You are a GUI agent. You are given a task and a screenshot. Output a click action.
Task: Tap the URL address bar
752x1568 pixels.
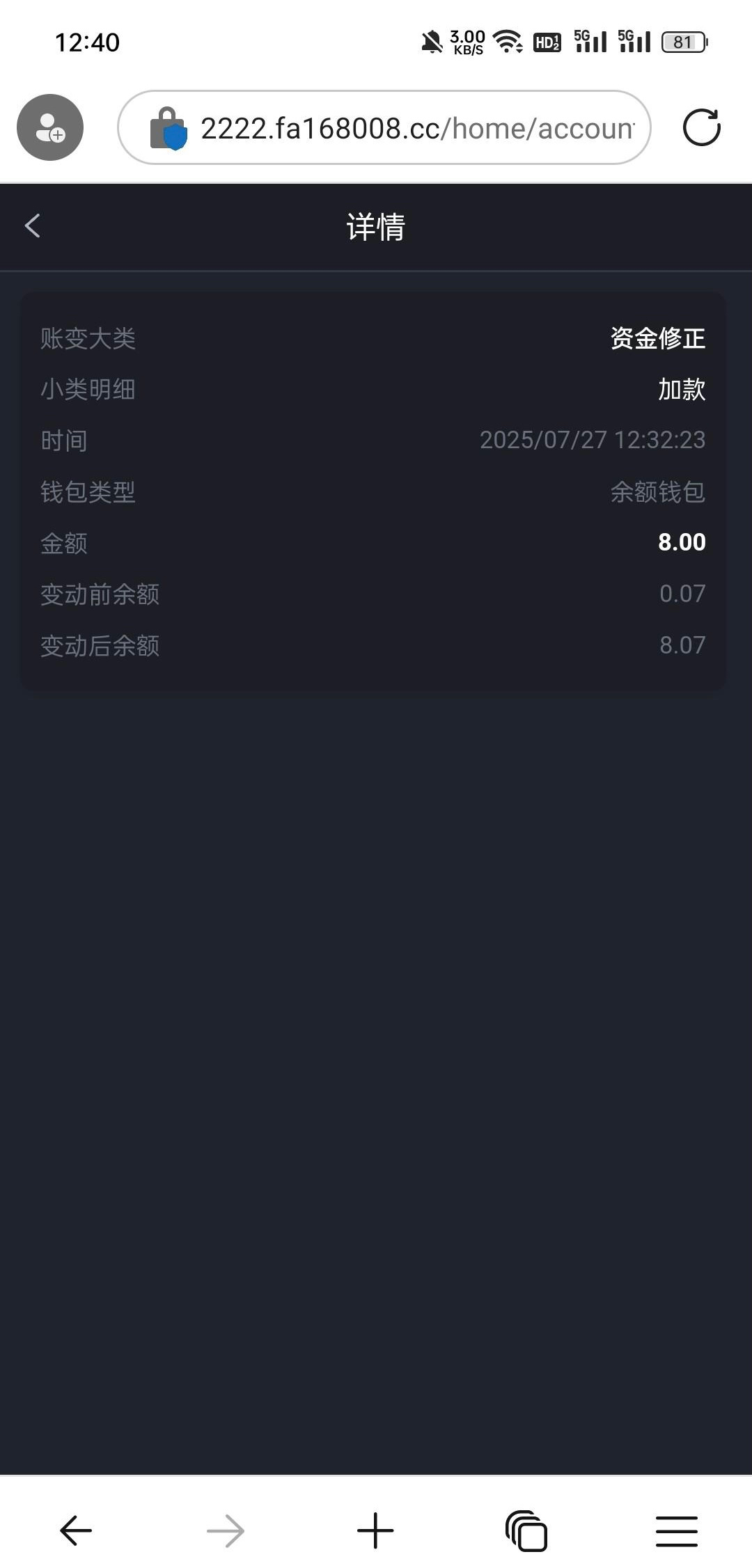point(416,128)
